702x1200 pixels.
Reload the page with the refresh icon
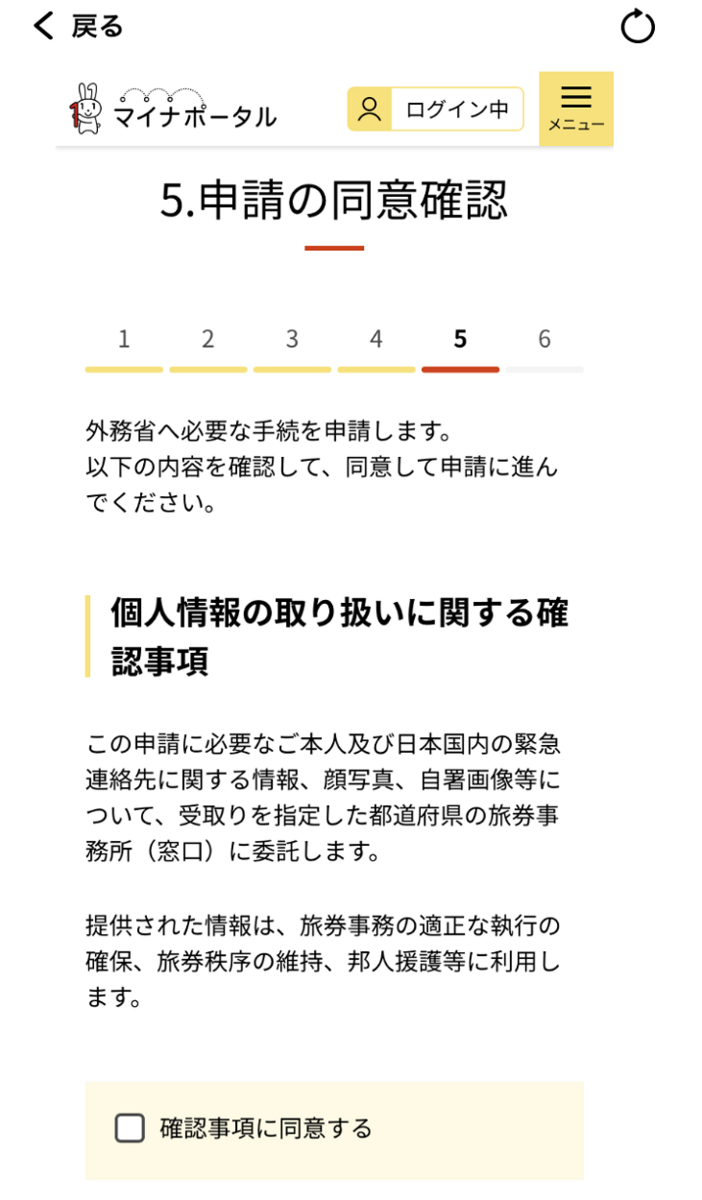pyautogui.click(x=638, y=27)
